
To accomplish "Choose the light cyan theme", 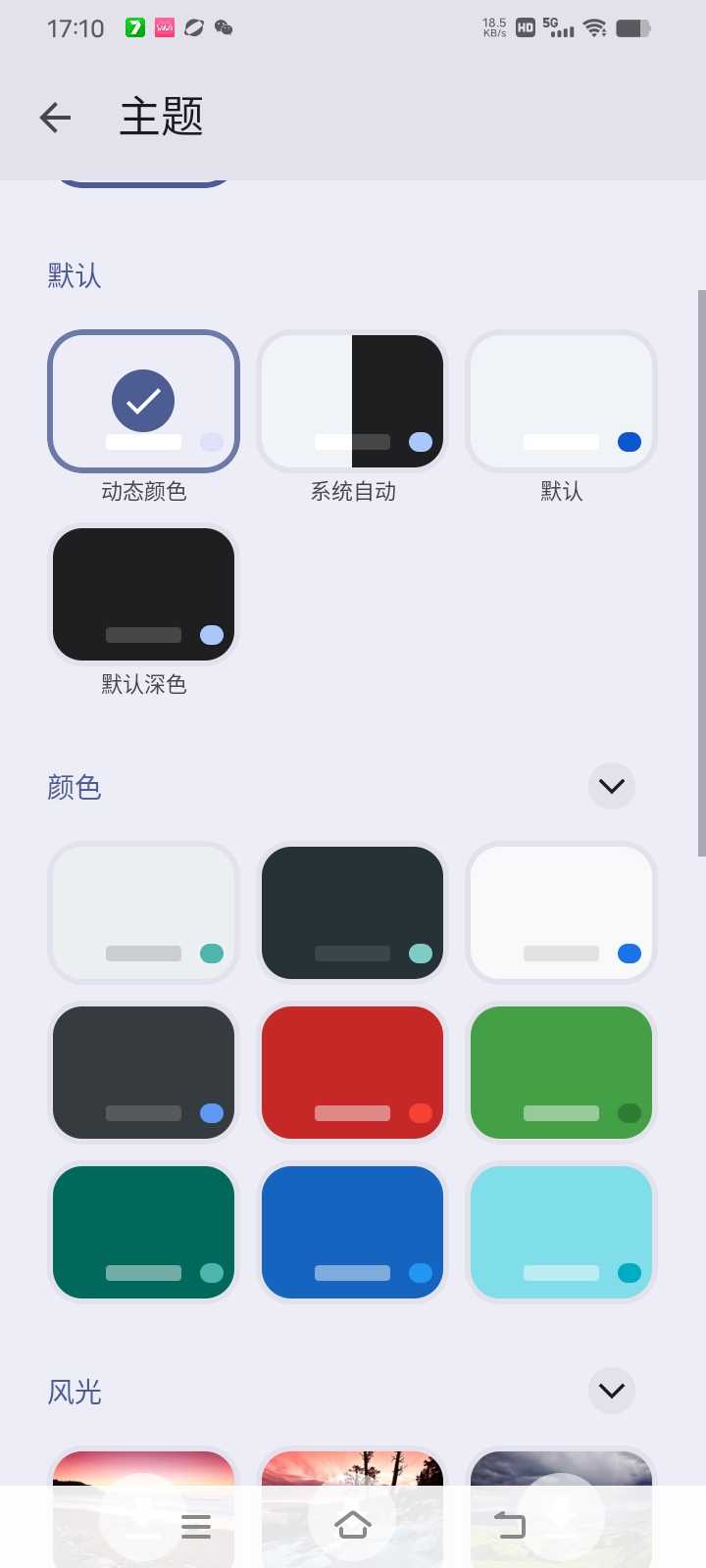I will 561,1232.
